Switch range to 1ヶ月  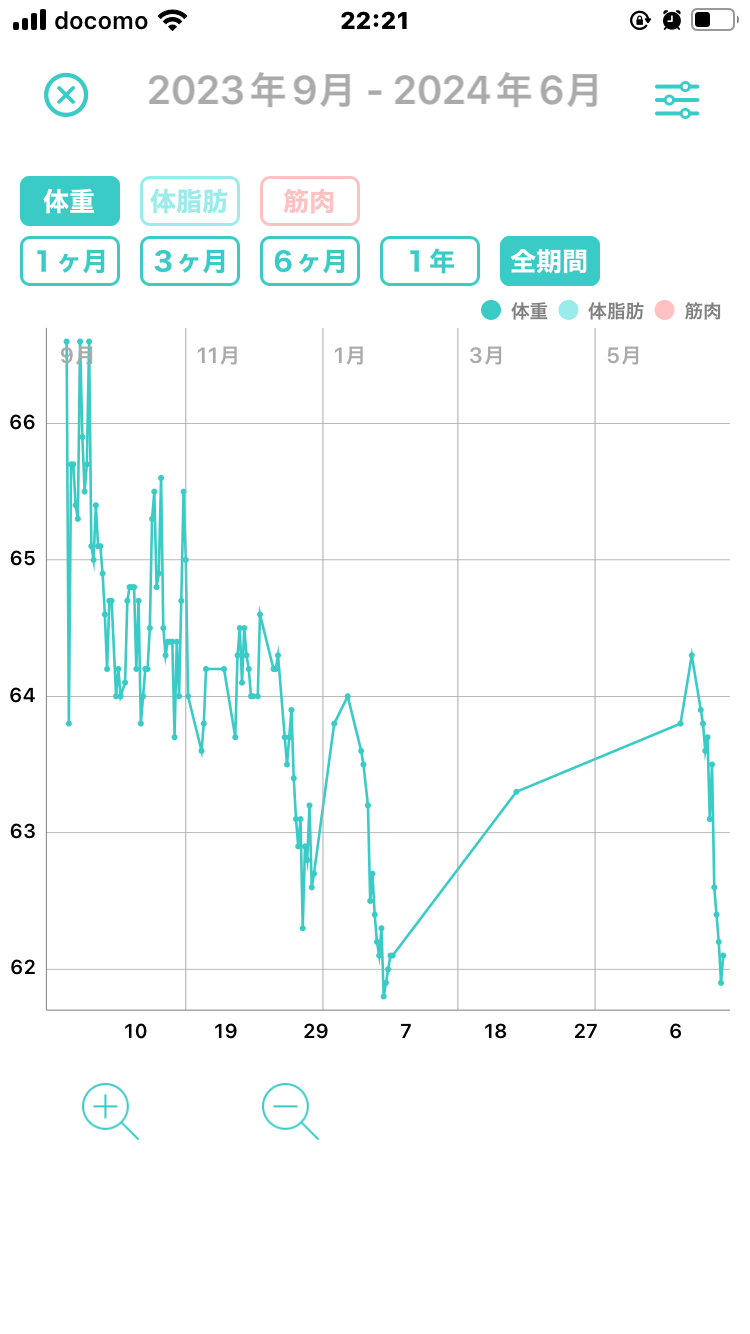(x=70, y=261)
